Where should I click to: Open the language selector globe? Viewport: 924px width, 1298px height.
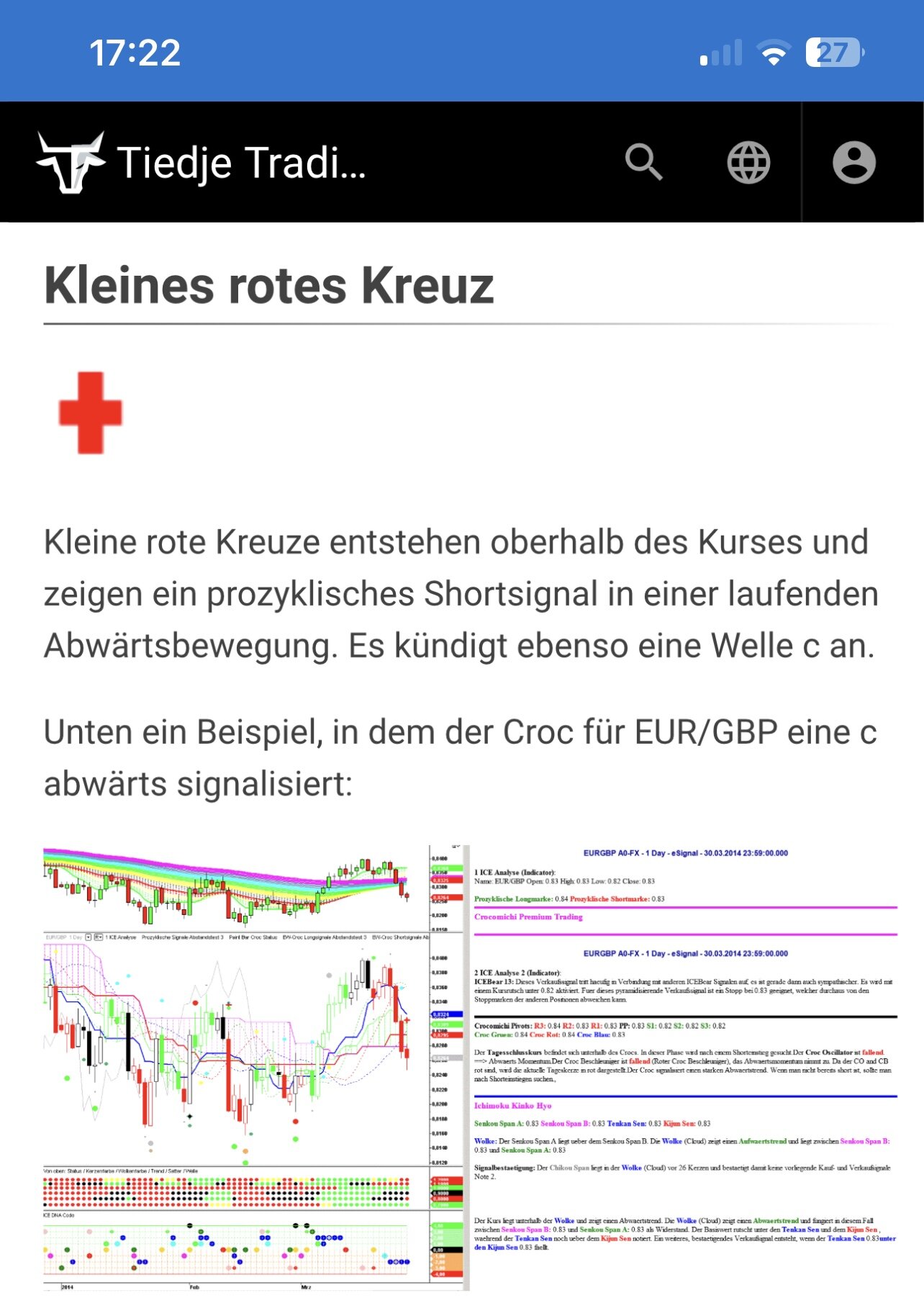(x=748, y=162)
